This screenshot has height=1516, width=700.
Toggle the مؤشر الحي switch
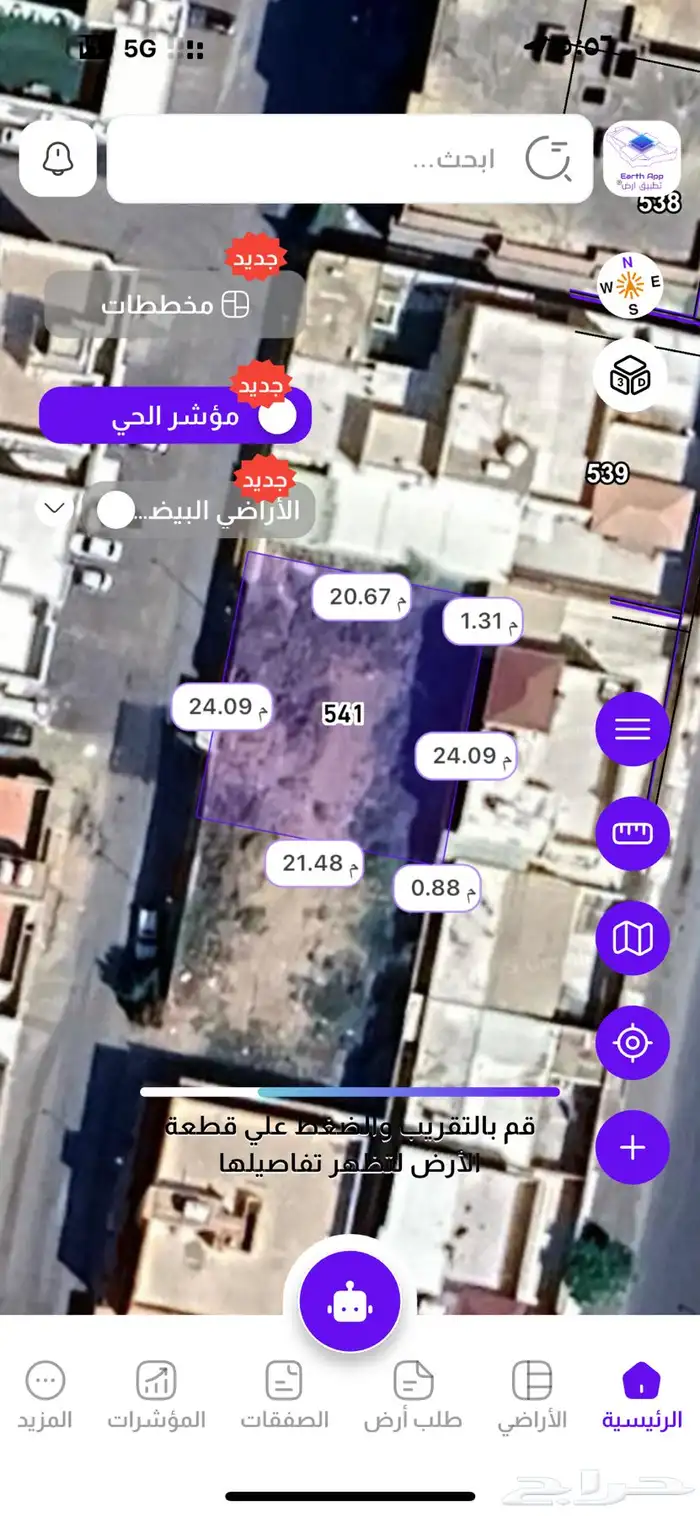[x=278, y=416]
